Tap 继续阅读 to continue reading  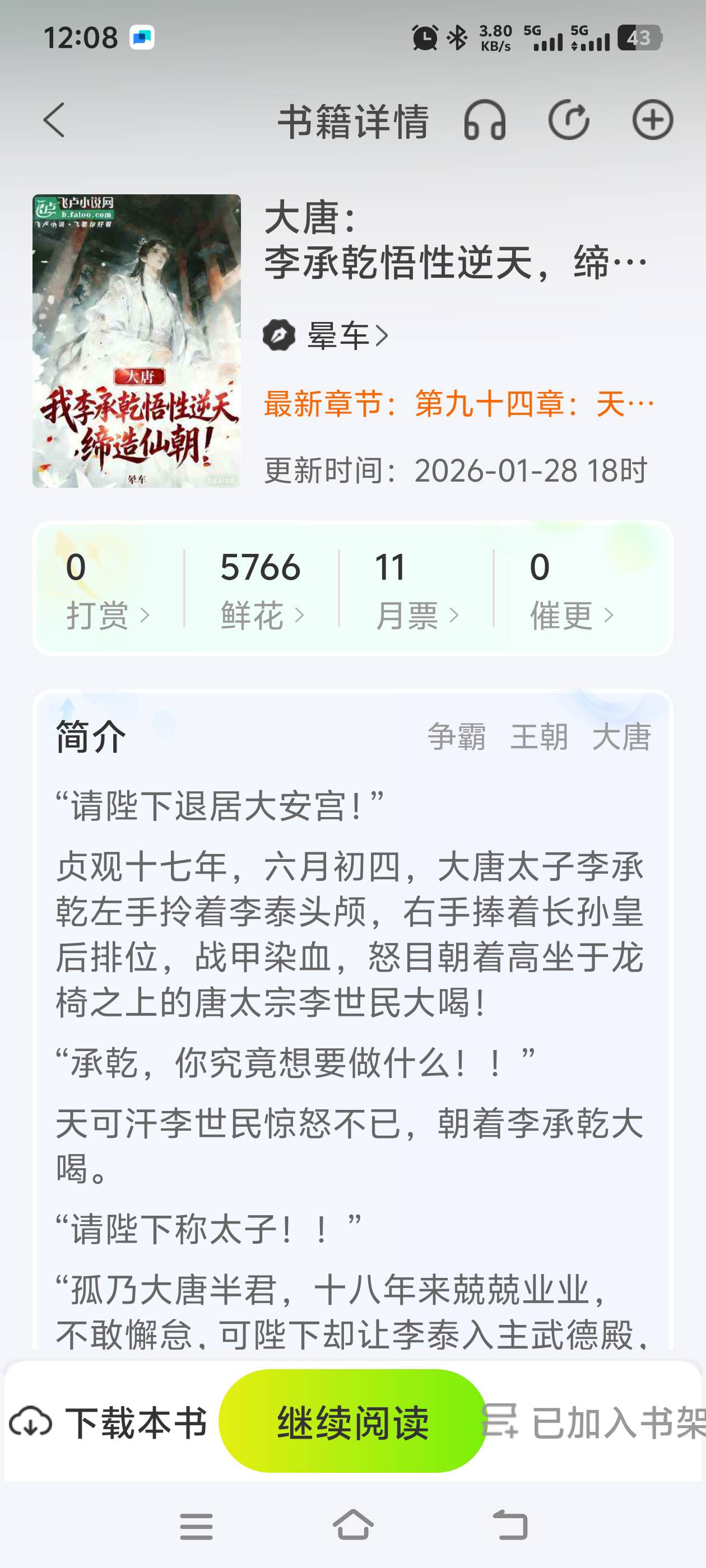[352, 1422]
